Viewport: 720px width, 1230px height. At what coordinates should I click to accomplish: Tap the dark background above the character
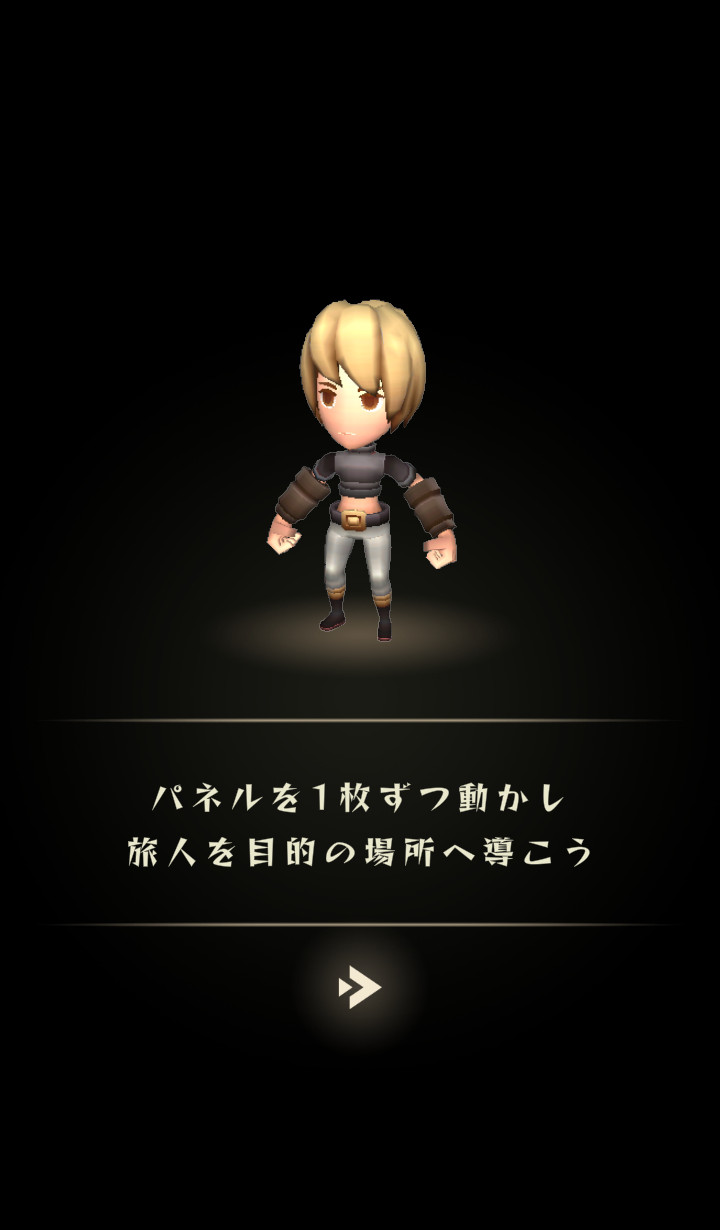[360, 150]
